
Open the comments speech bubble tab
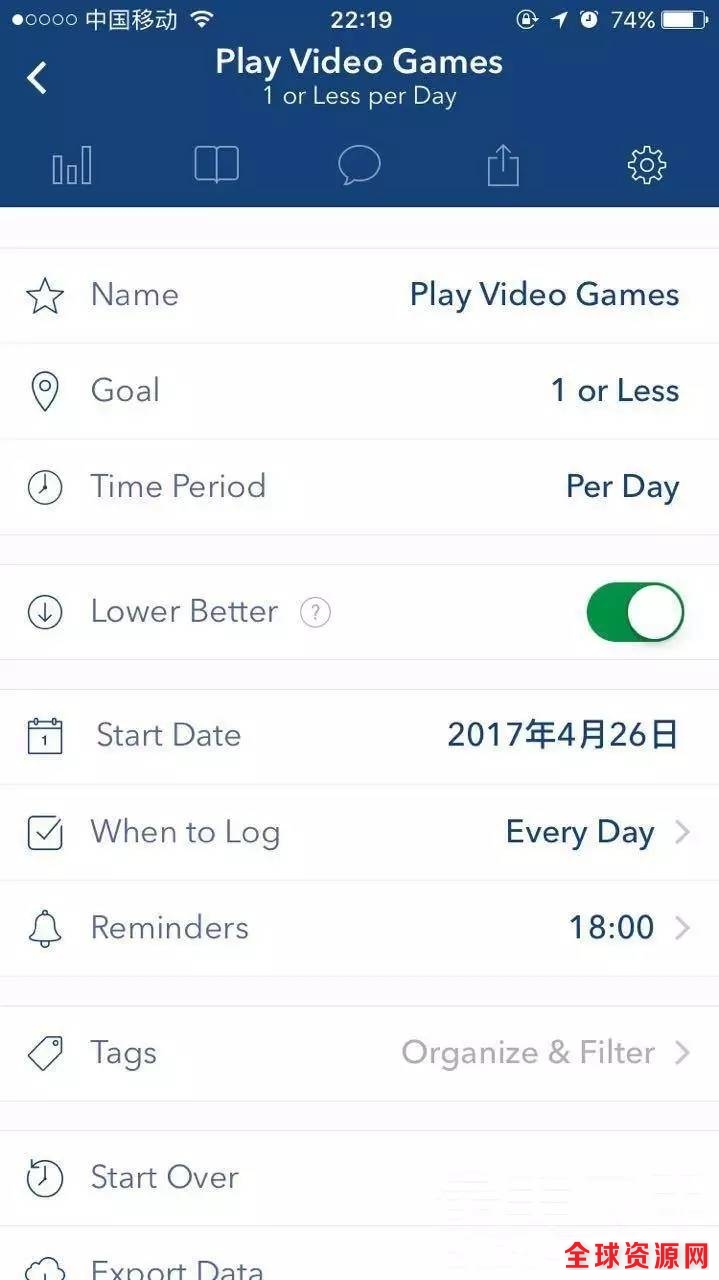tap(359, 165)
